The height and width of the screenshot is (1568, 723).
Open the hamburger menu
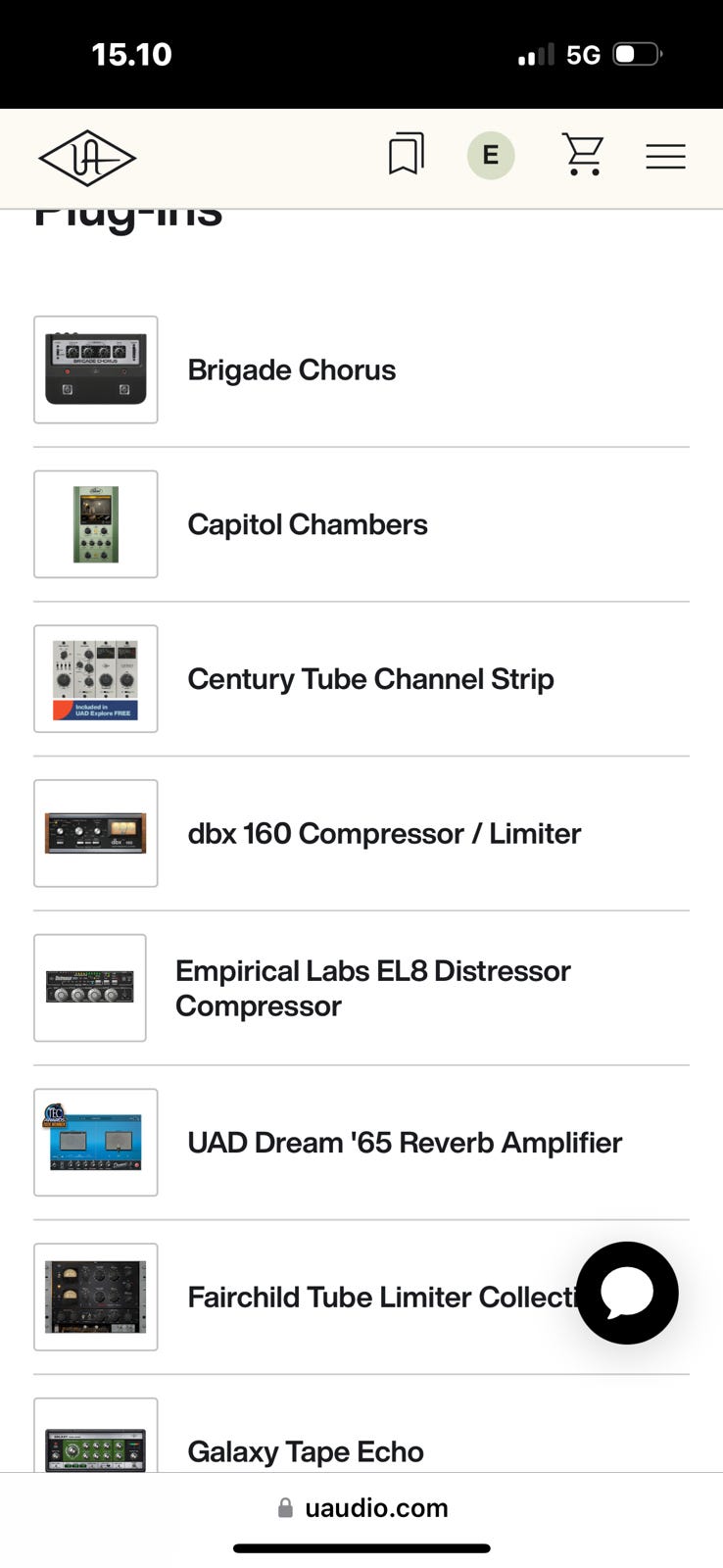(665, 157)
